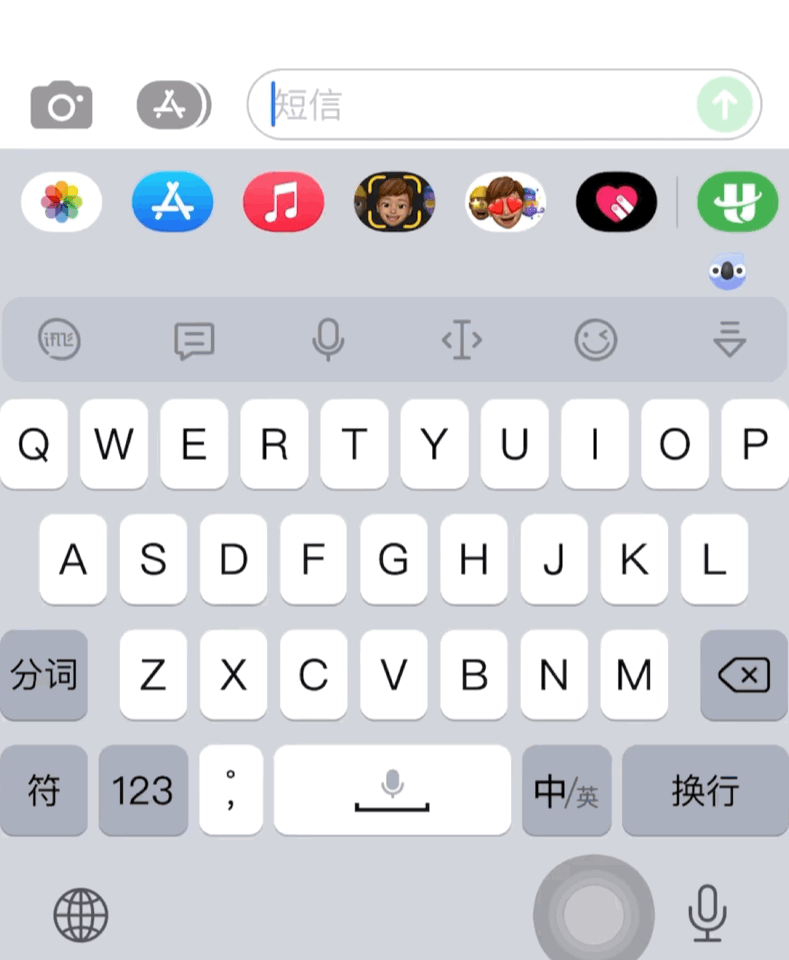The image size is (789, 960).
Task: Open the emoji face panel
Action: (x=596, y=340)
